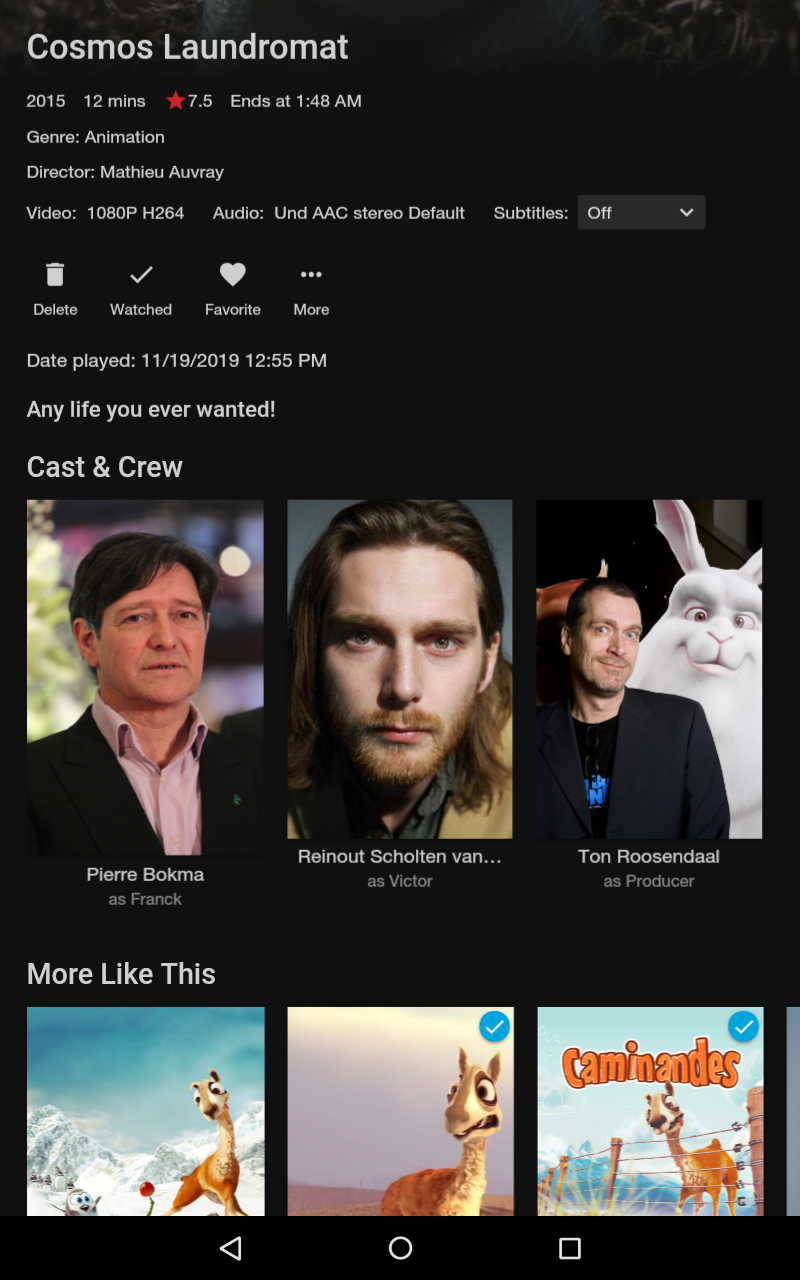Go back with the system back button

point(231,1248)
